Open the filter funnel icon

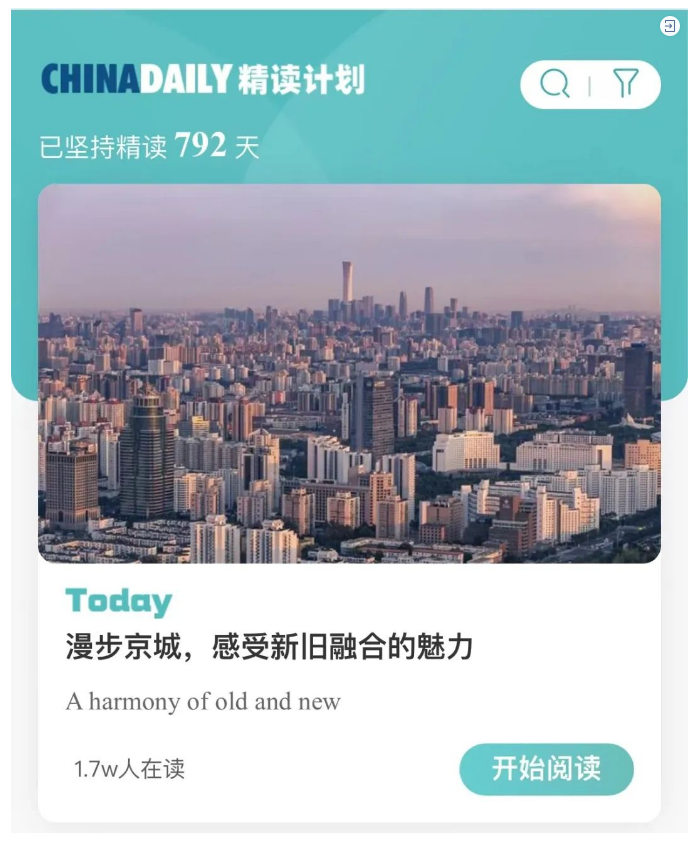pyautogui.click(x=626, y=84)
